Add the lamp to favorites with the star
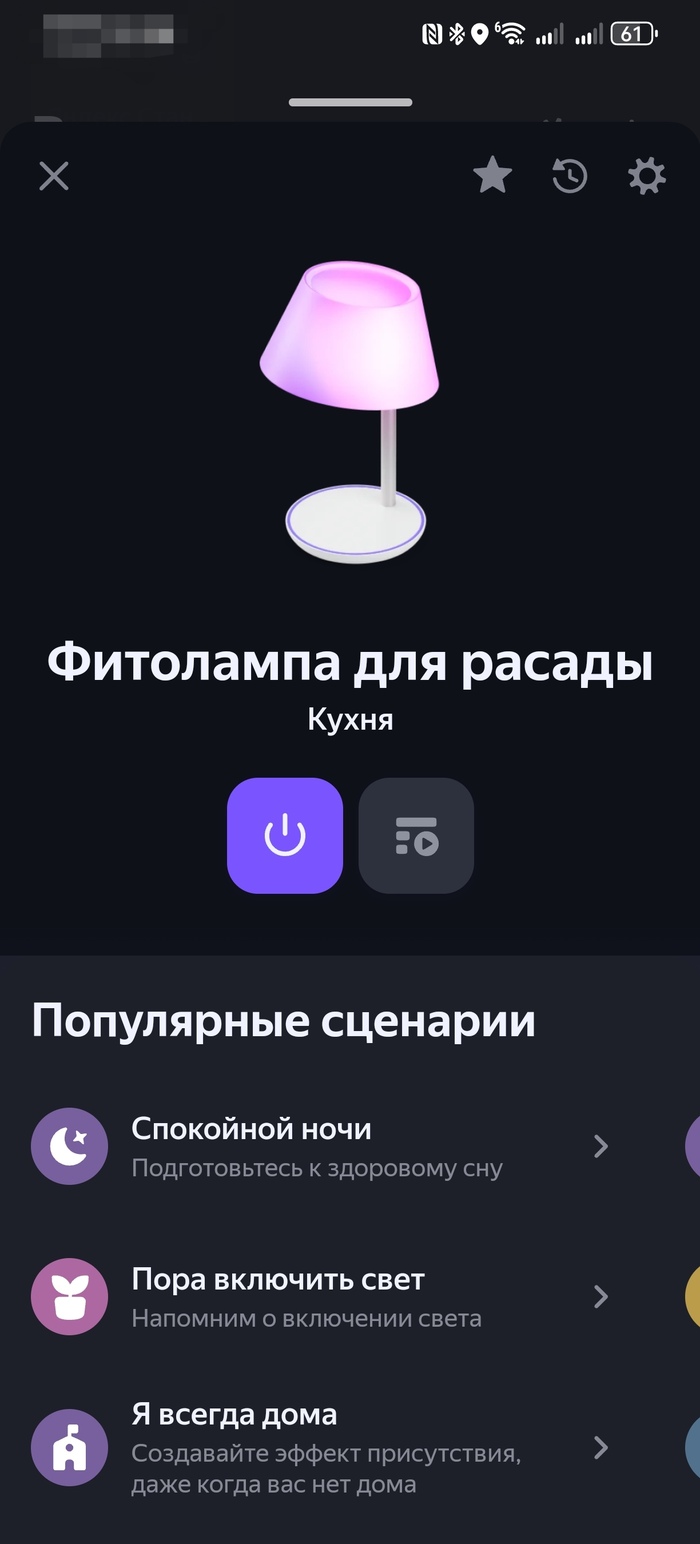The height and width of the screenshot is (1544, 700). pos(492,176)
